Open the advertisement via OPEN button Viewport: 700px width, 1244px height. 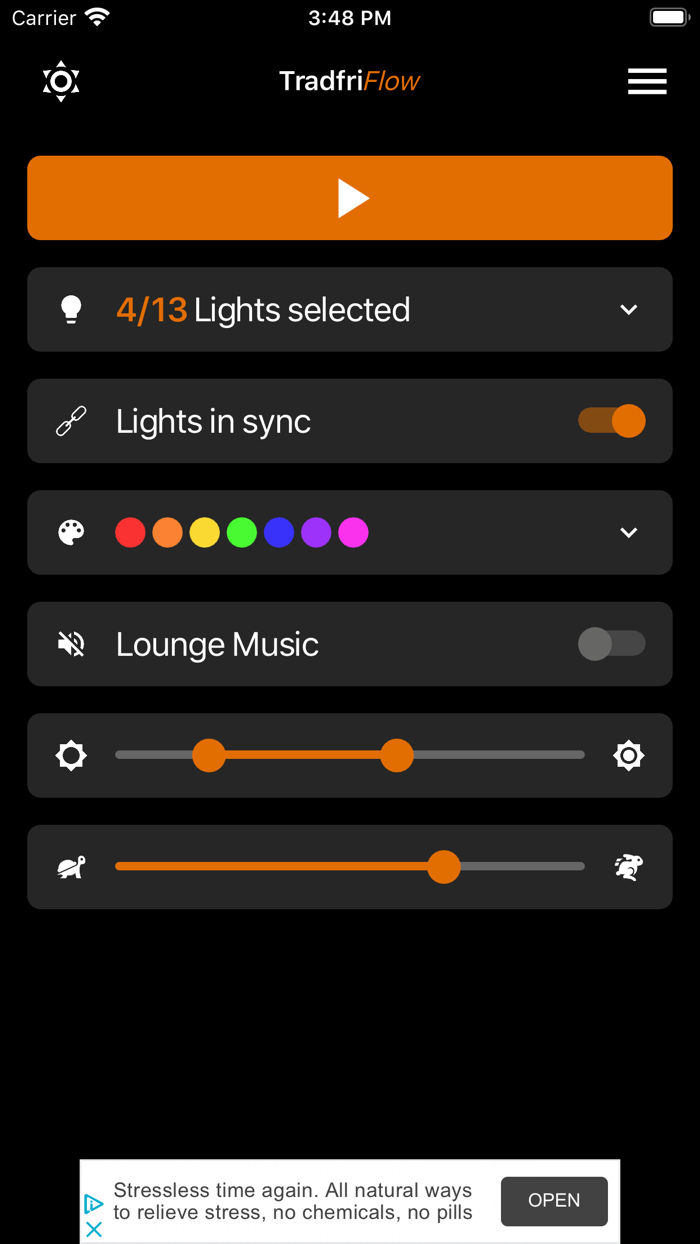tap(554, 1200)
